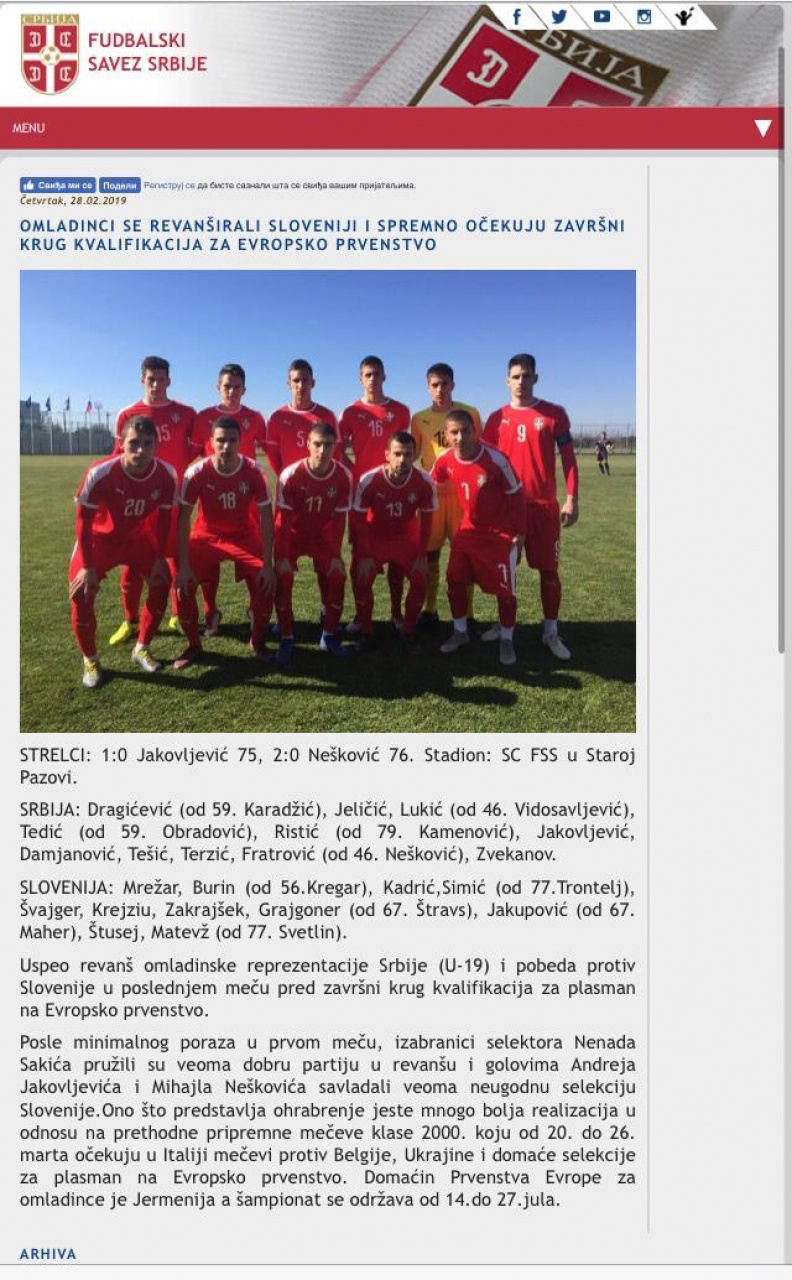Open the Instagram profile icon

[x=644, y=16]
